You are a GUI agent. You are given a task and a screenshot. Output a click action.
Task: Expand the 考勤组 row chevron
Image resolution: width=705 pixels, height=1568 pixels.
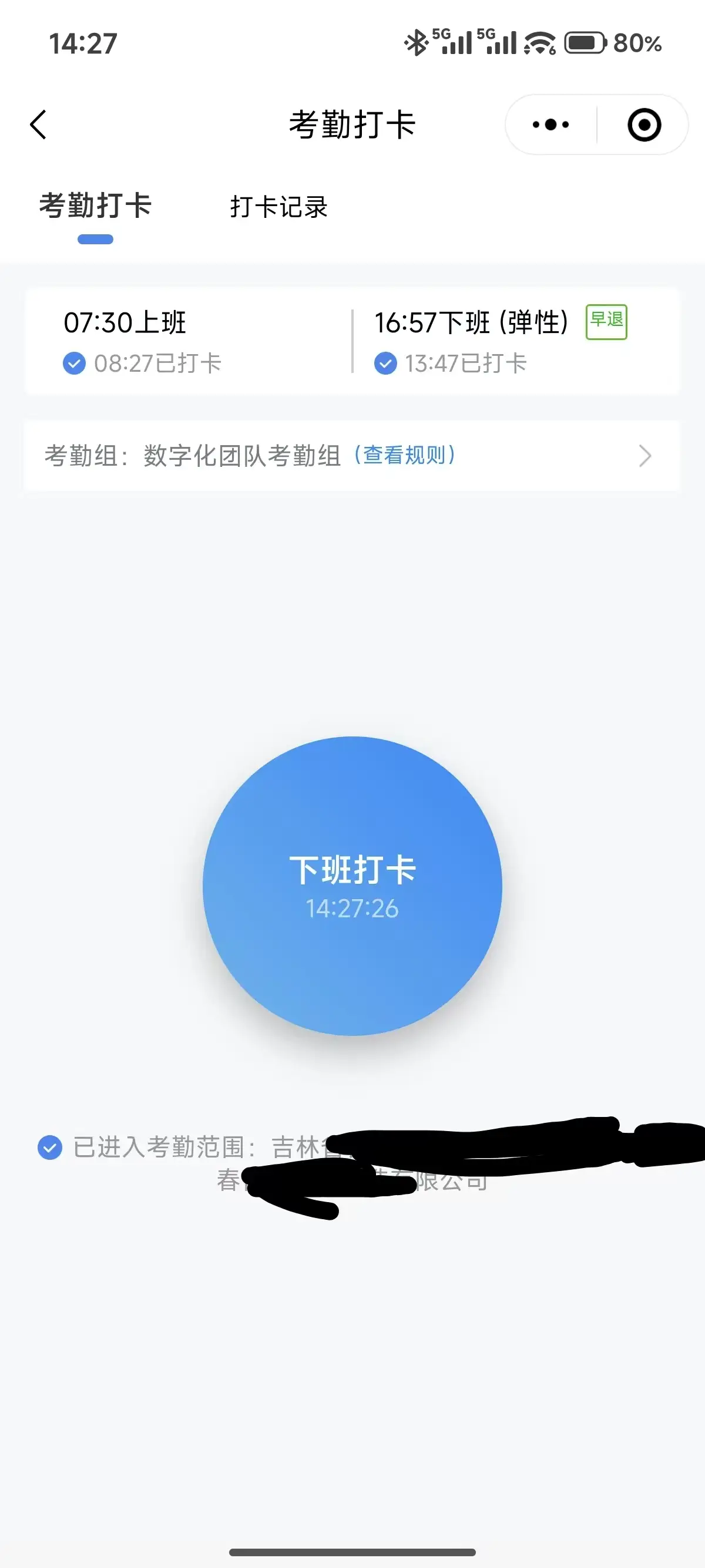tap(644, 455)
